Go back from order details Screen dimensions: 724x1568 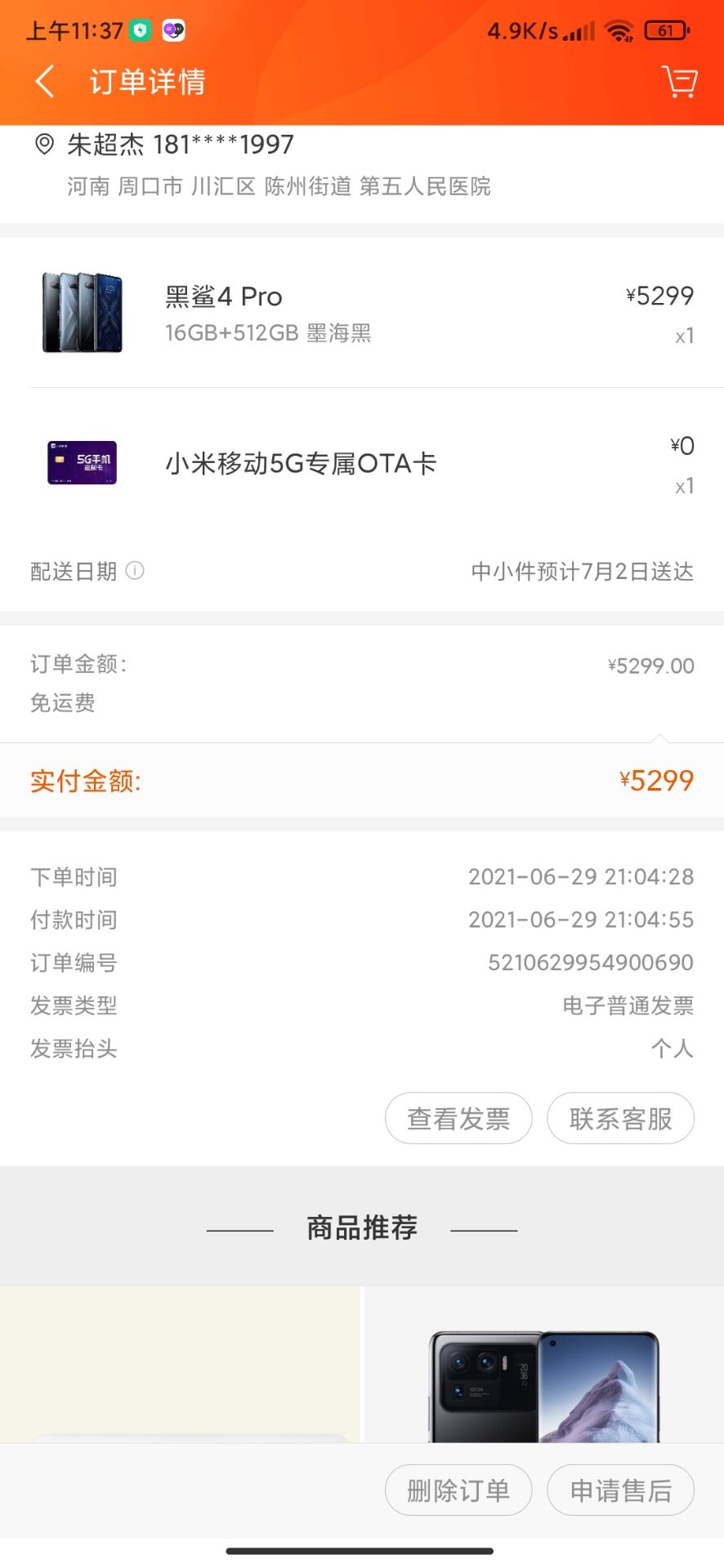(x=46, y=82)
